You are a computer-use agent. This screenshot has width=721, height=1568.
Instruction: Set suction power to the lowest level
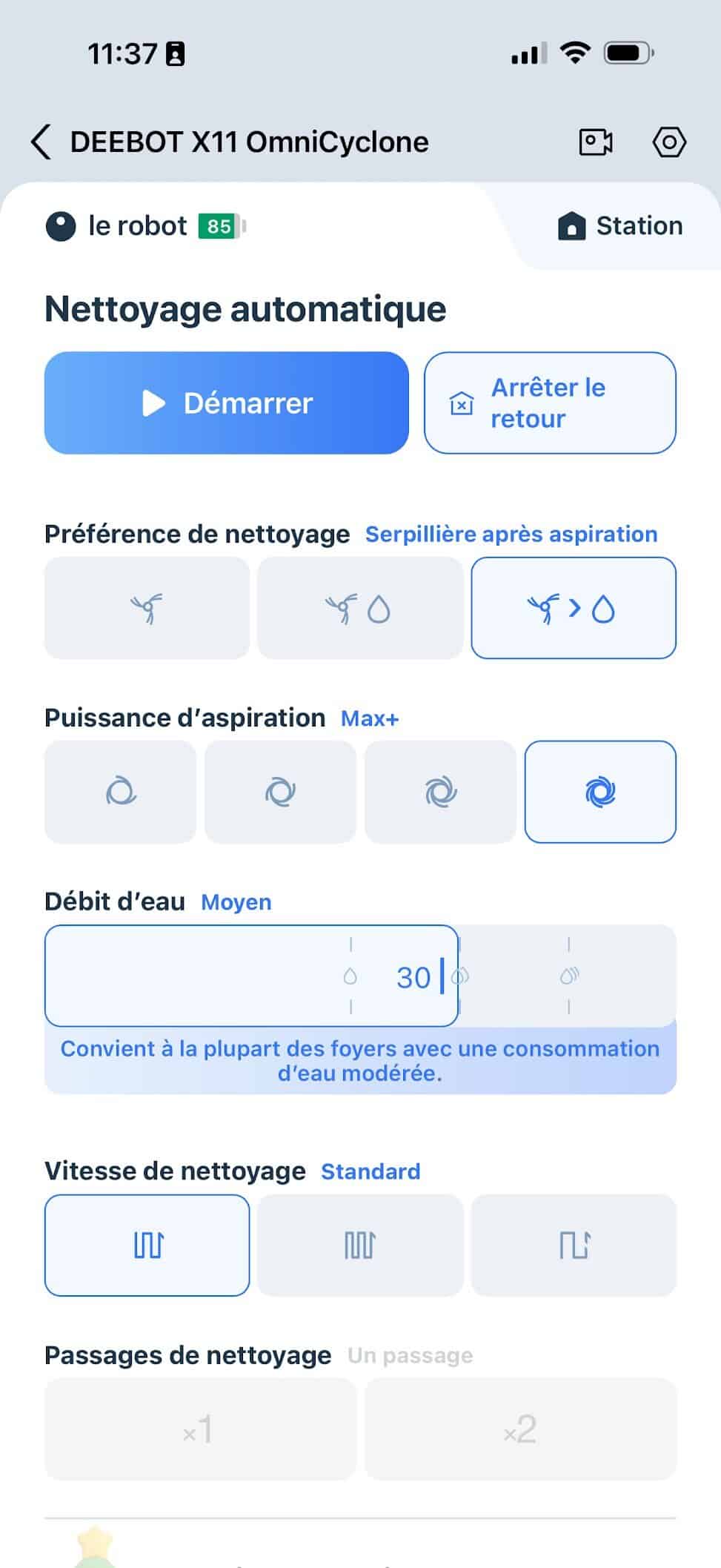pyautogui.click(x=121, y=792)
